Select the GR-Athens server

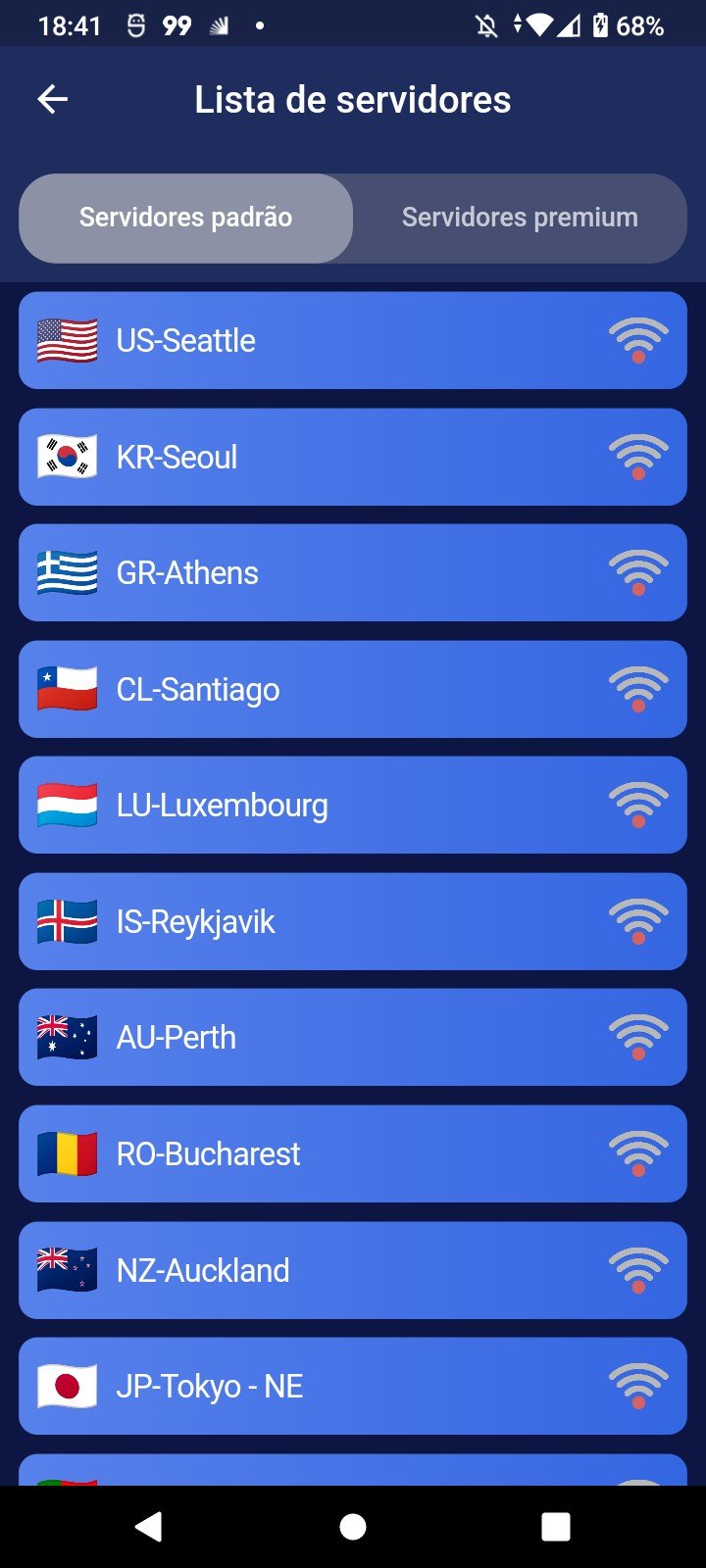[x=352, y=572]
